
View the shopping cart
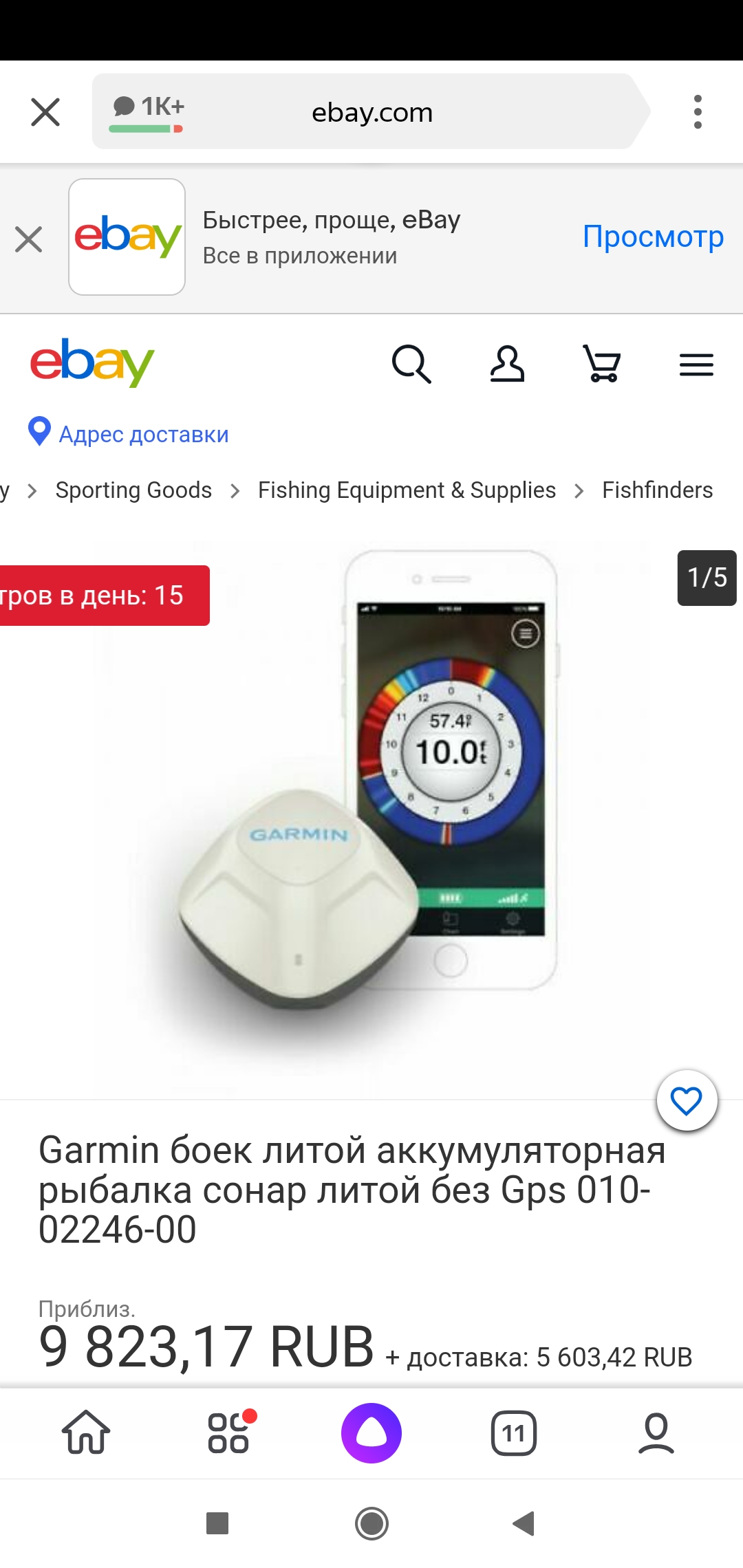point(602,364)
